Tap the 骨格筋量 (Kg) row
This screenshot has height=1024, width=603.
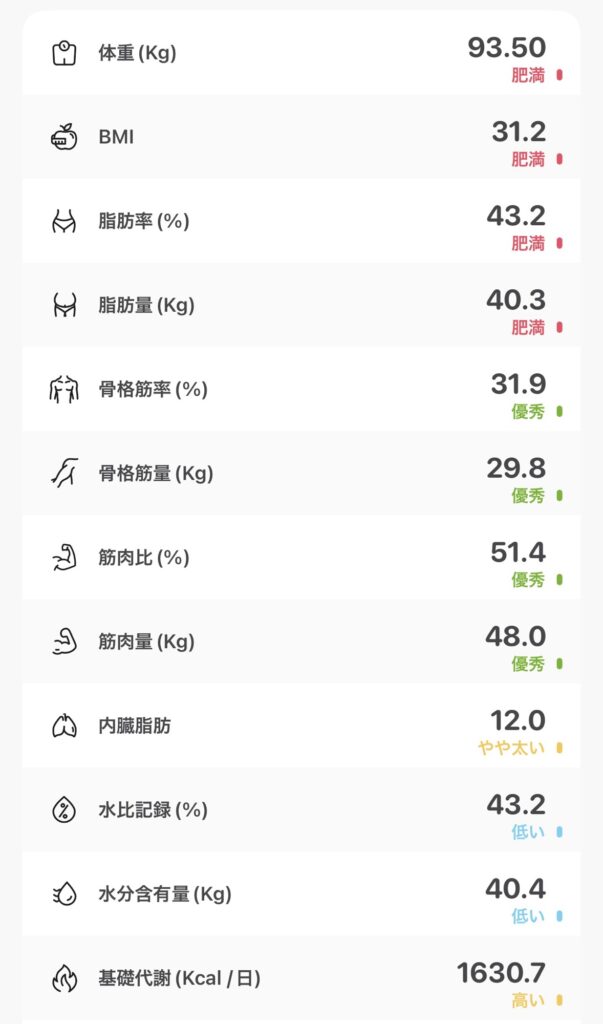[300, 474]
